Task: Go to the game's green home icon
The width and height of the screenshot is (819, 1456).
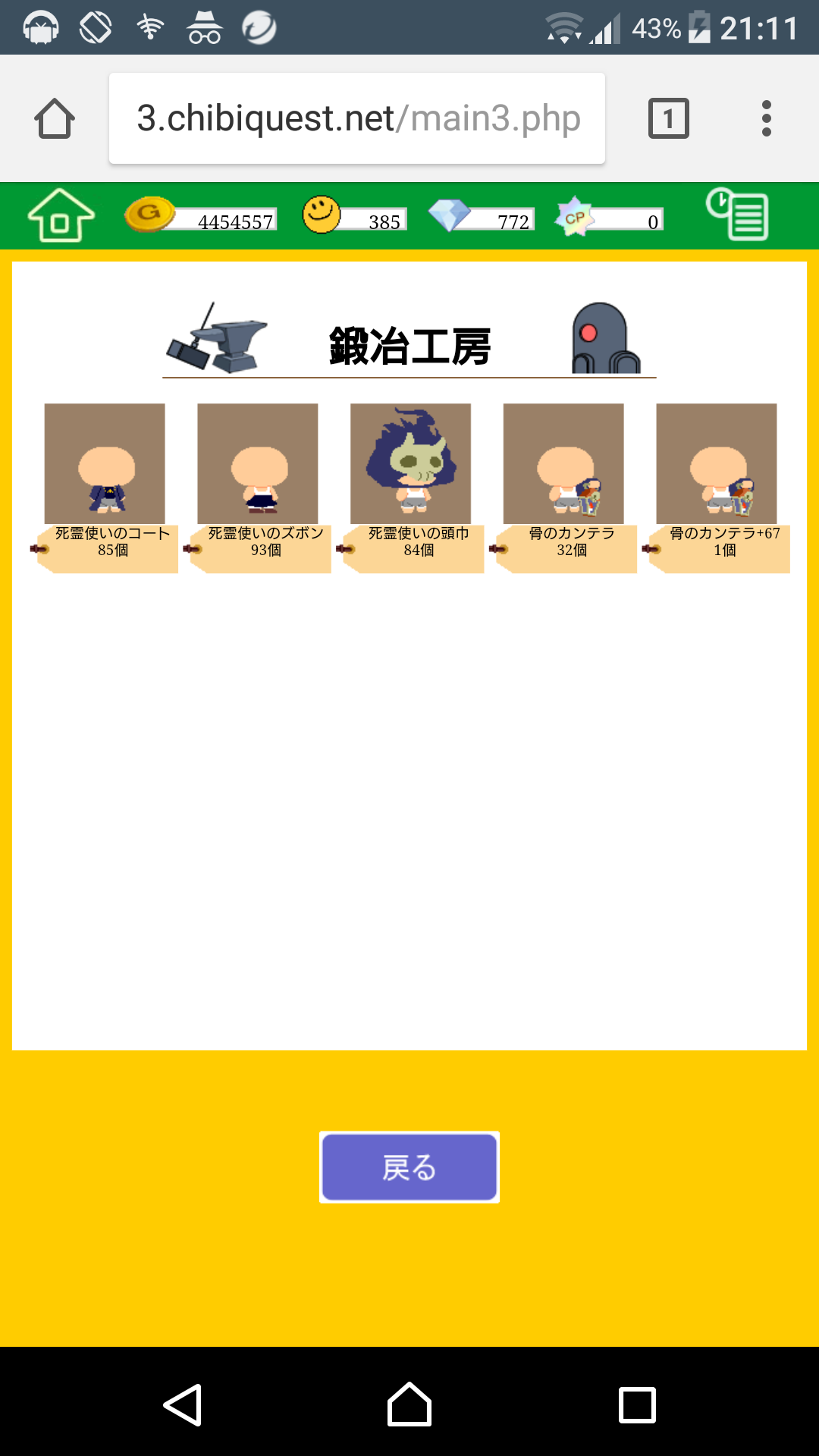Action: 61,216
